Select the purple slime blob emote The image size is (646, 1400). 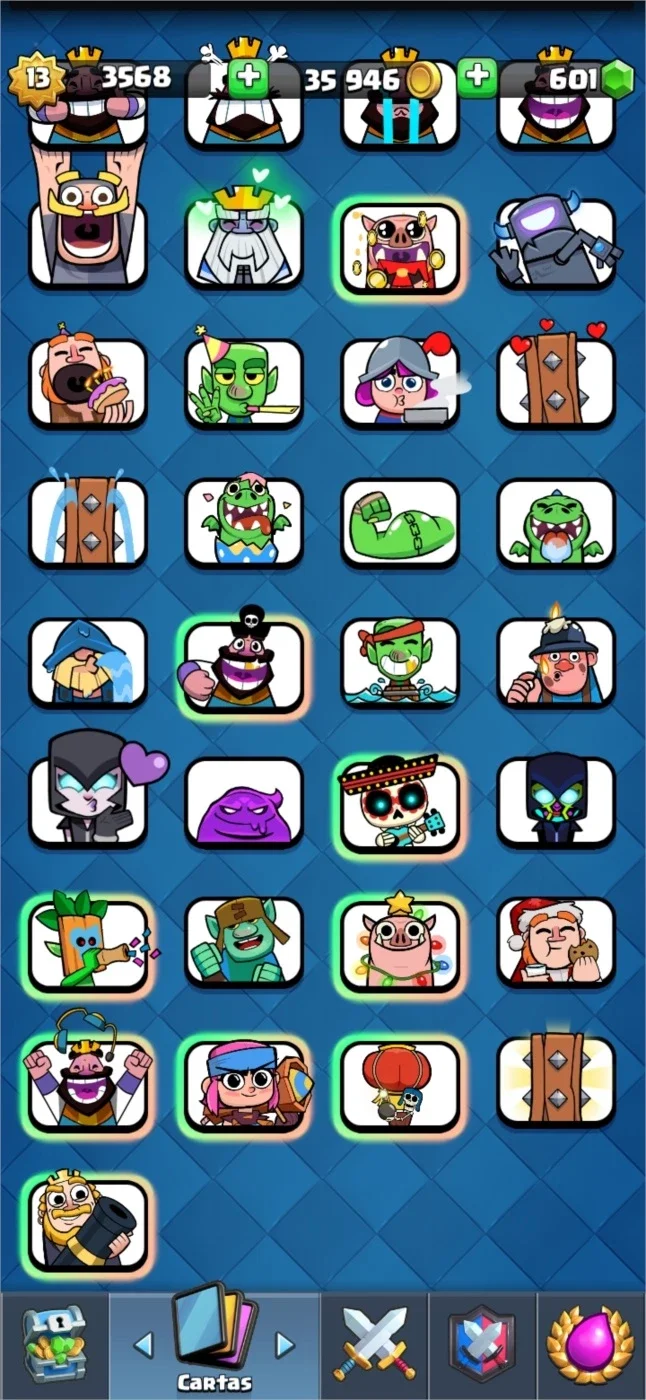click(244, 802)
